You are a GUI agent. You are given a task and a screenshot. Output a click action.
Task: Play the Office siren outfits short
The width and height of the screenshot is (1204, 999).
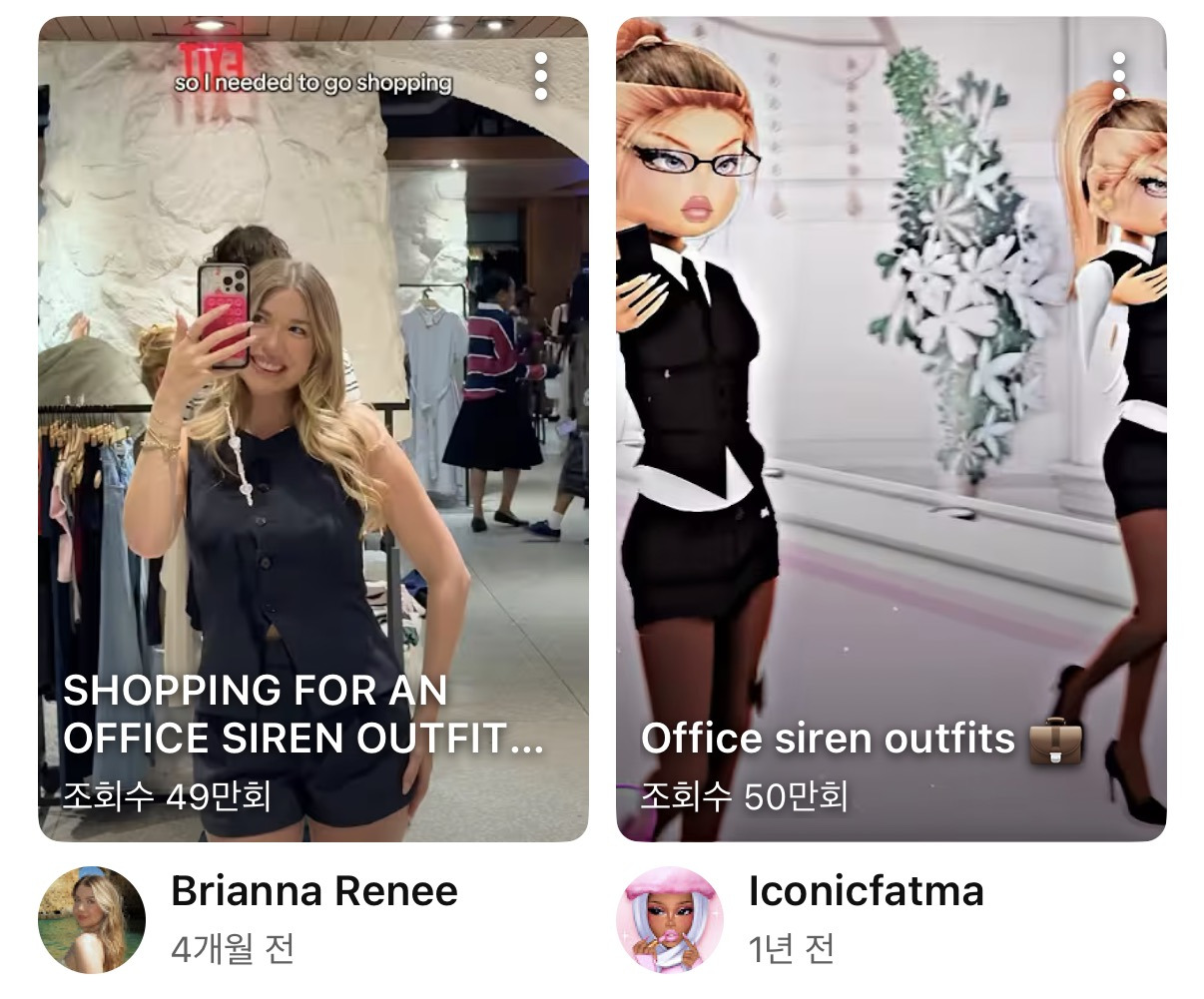point(891,429)
